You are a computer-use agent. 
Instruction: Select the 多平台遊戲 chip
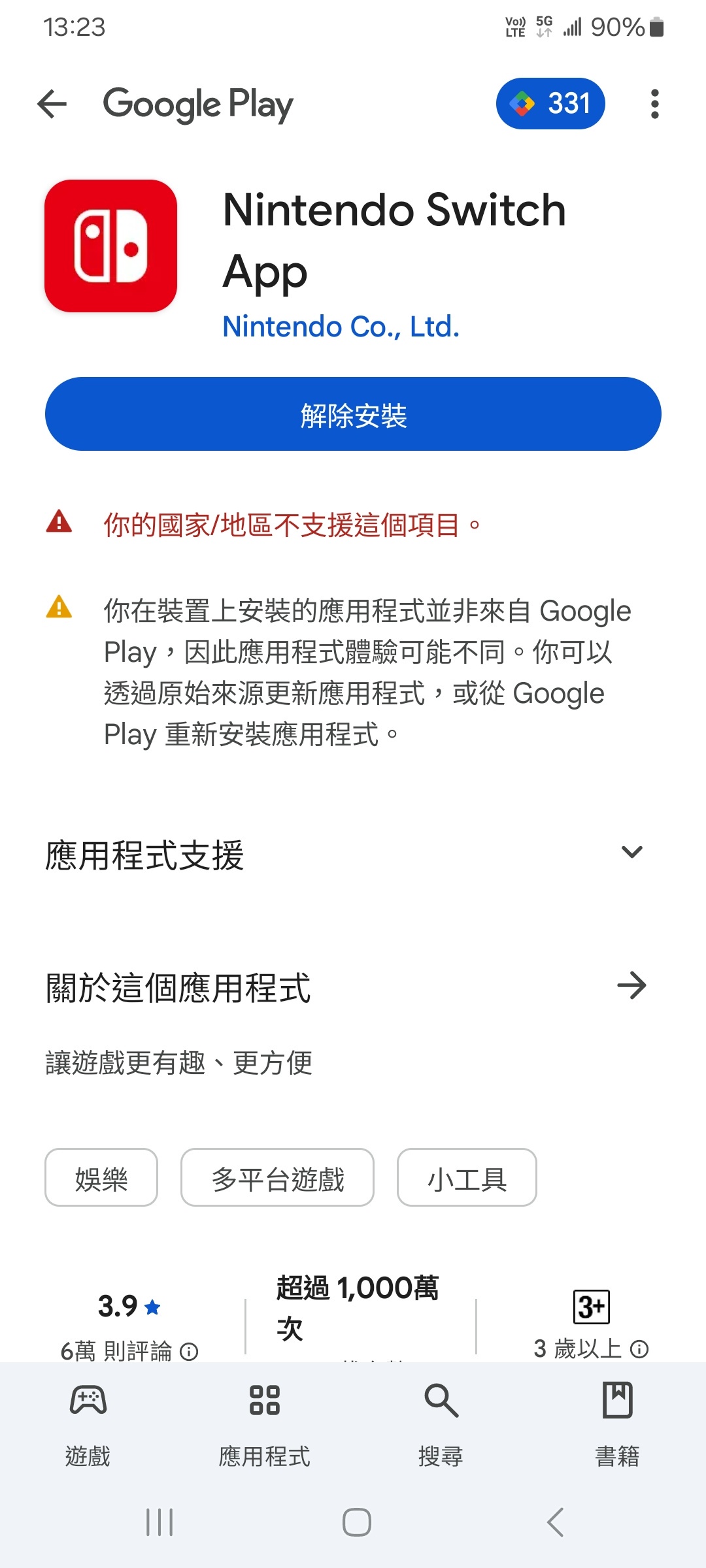[277, 1177]
